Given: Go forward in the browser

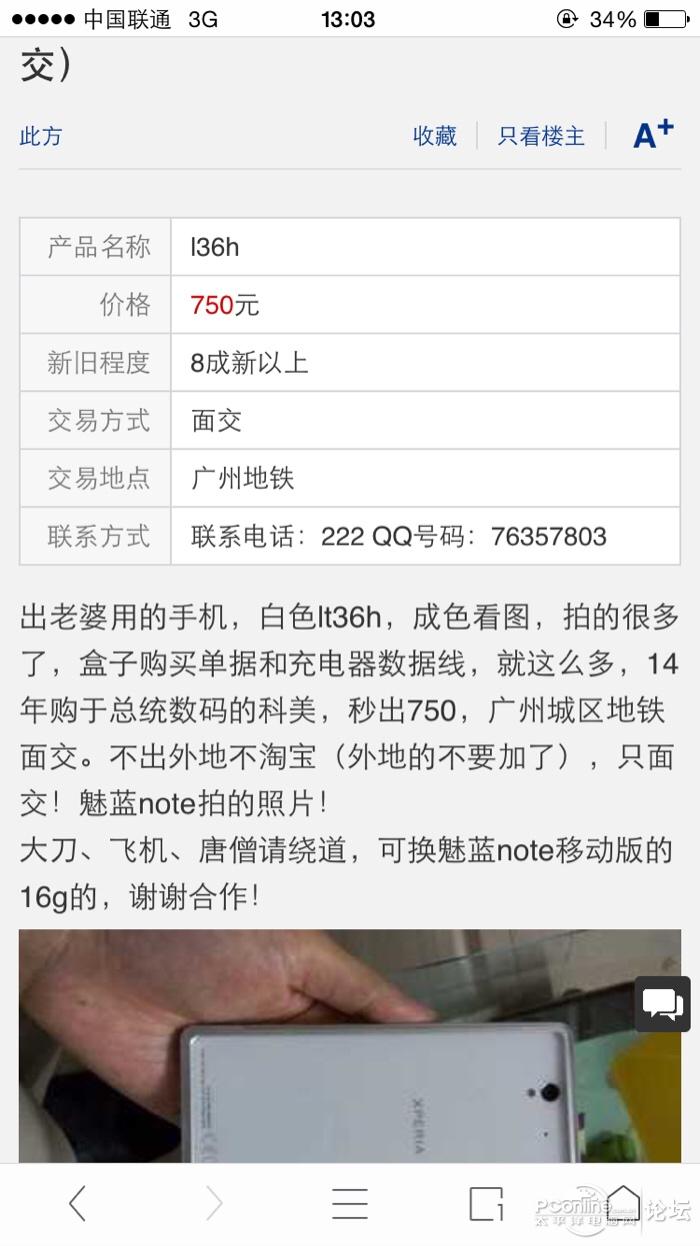Looking at the screenshot, I should (214, 1203).
